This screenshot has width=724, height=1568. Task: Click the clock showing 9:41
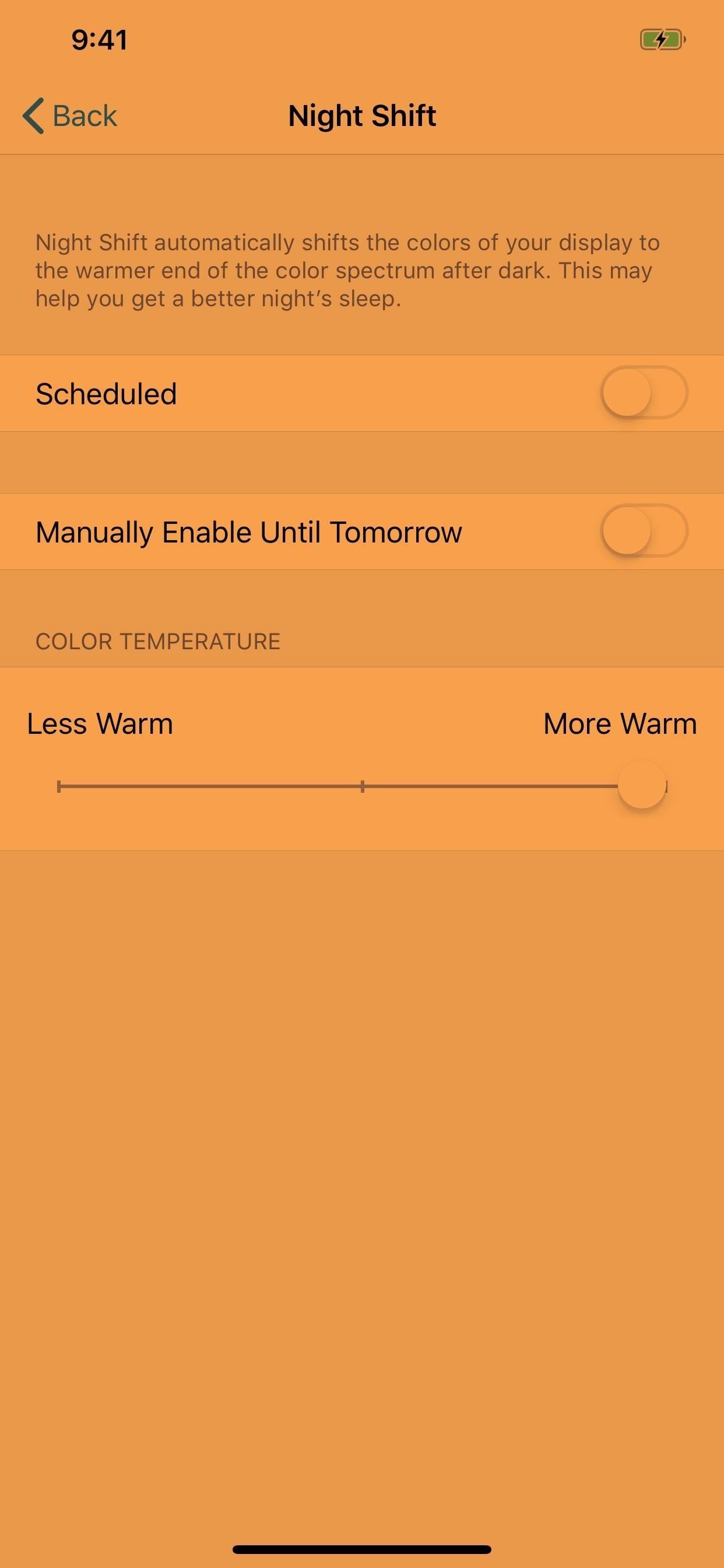pyautogui.click(x=99, y=40)
